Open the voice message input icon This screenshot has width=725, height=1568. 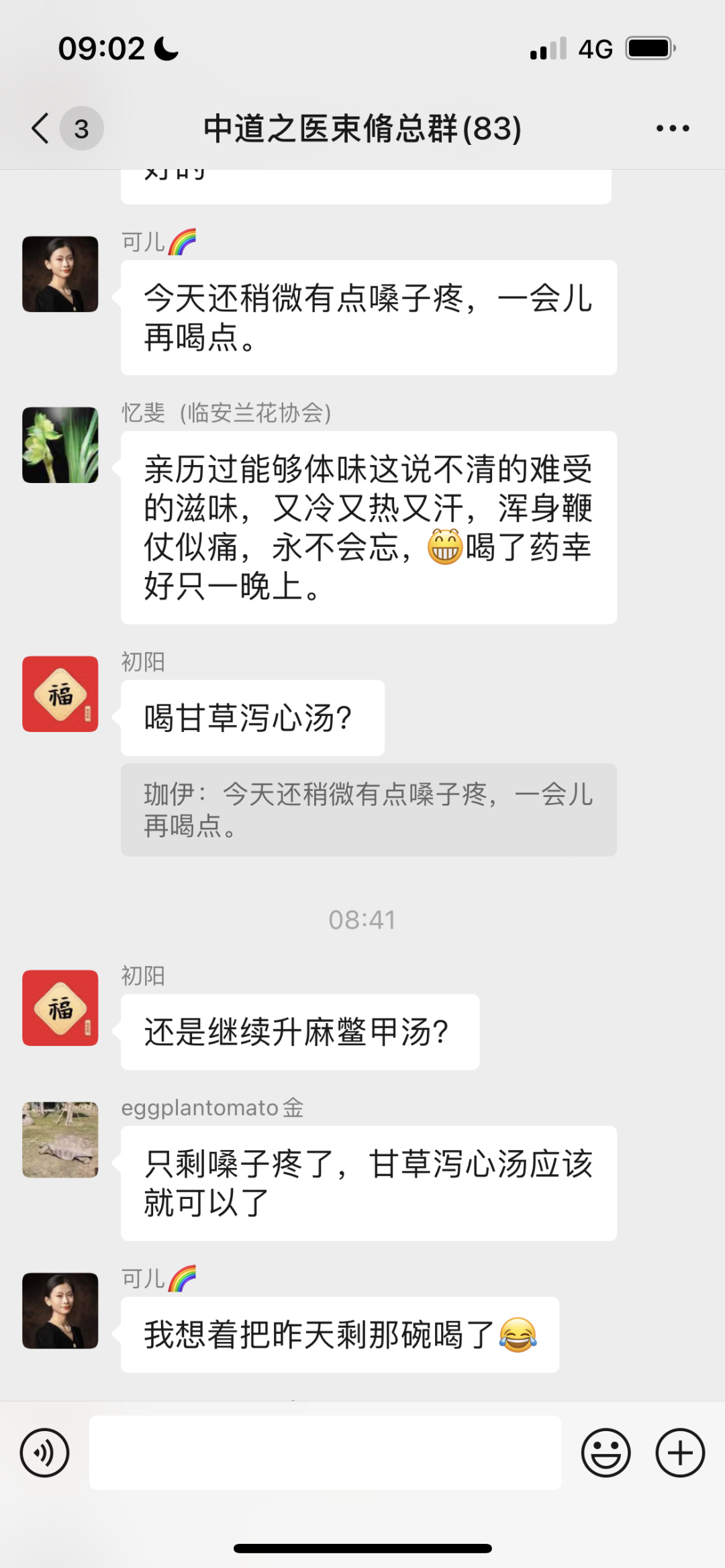45,1452
